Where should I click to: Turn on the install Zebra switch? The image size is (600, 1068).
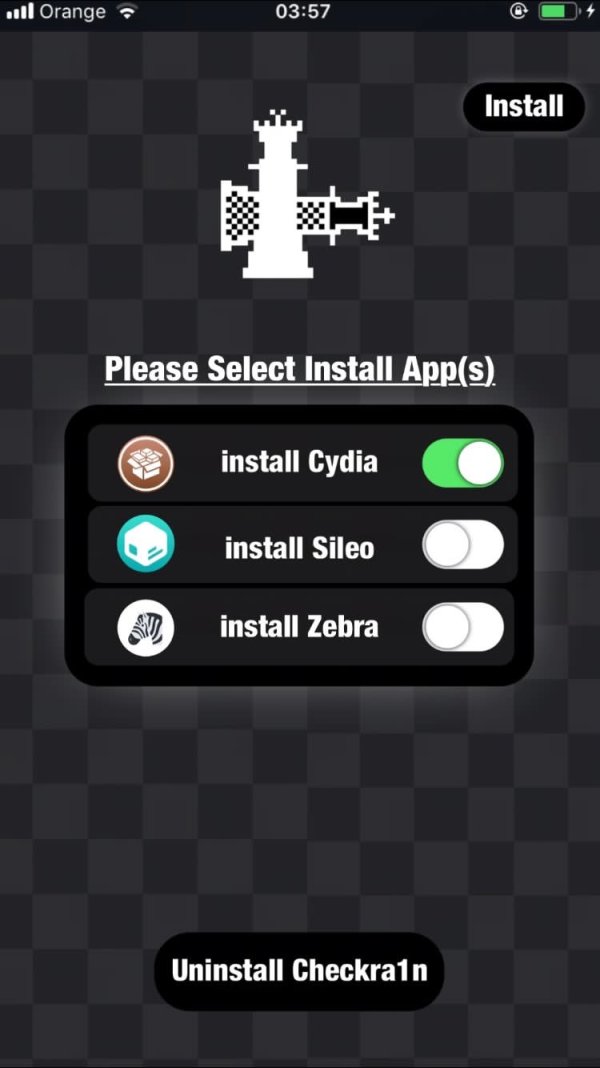click(462, 627)
